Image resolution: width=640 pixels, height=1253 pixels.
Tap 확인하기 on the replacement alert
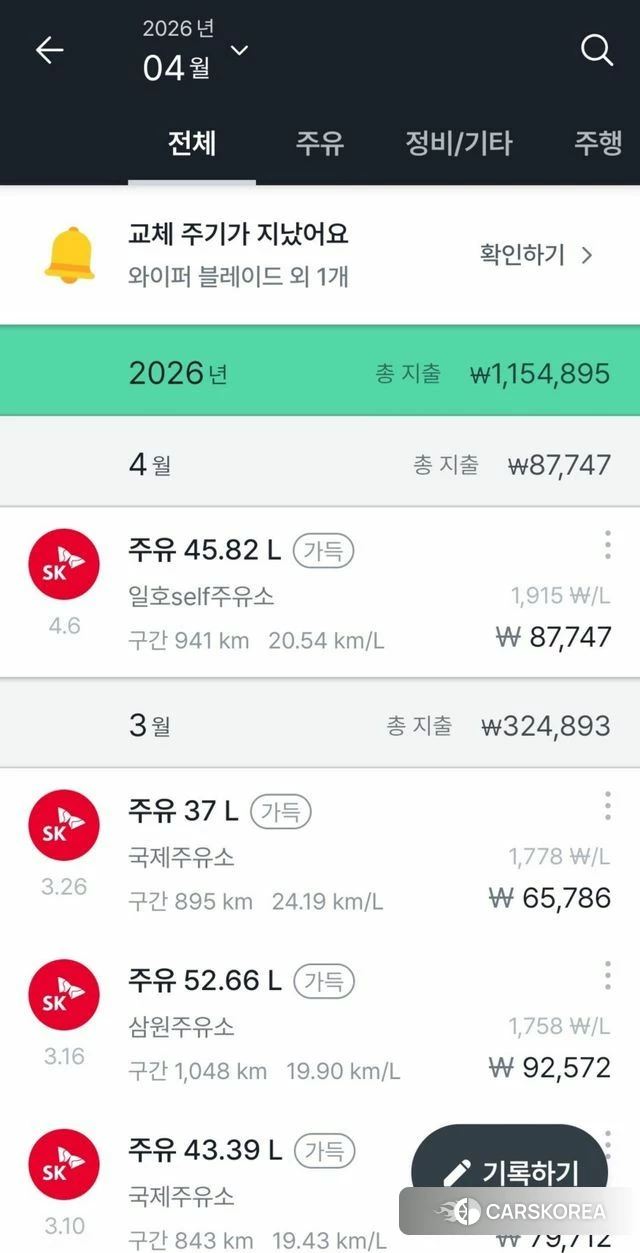click(536, 254)
